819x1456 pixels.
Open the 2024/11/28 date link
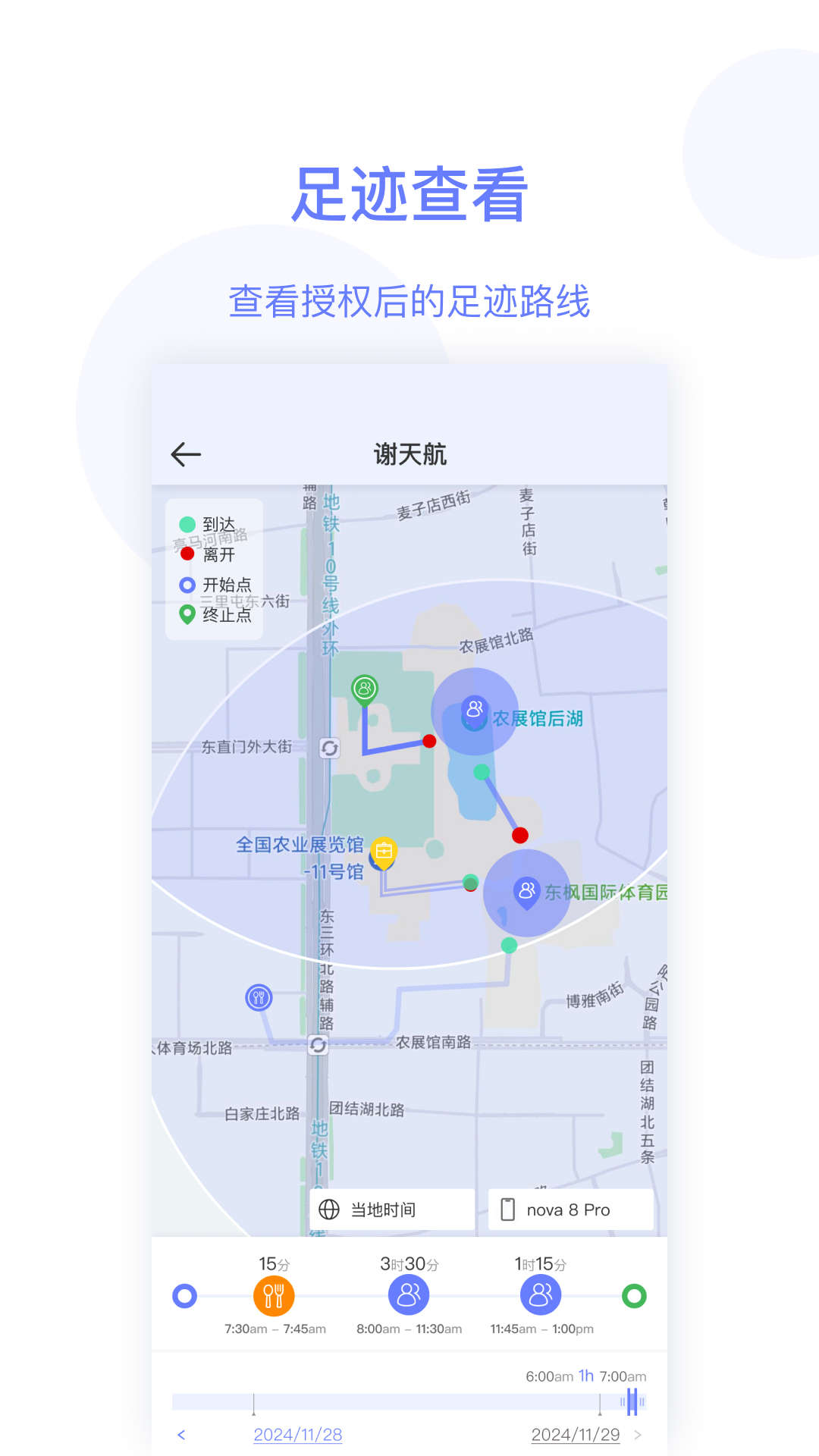click(x=298, y=1434)
